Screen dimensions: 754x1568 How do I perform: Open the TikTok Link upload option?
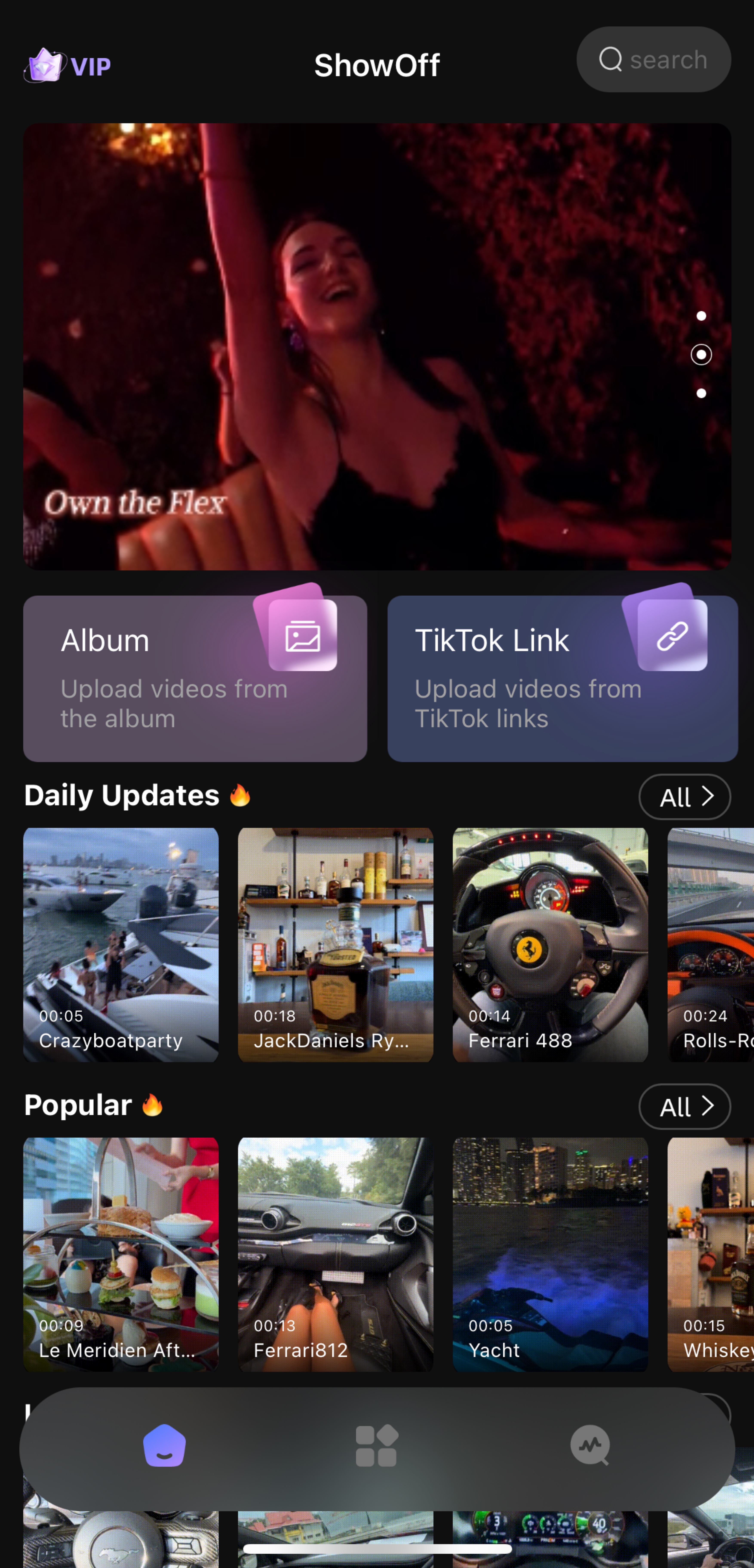tap(562, 678)
